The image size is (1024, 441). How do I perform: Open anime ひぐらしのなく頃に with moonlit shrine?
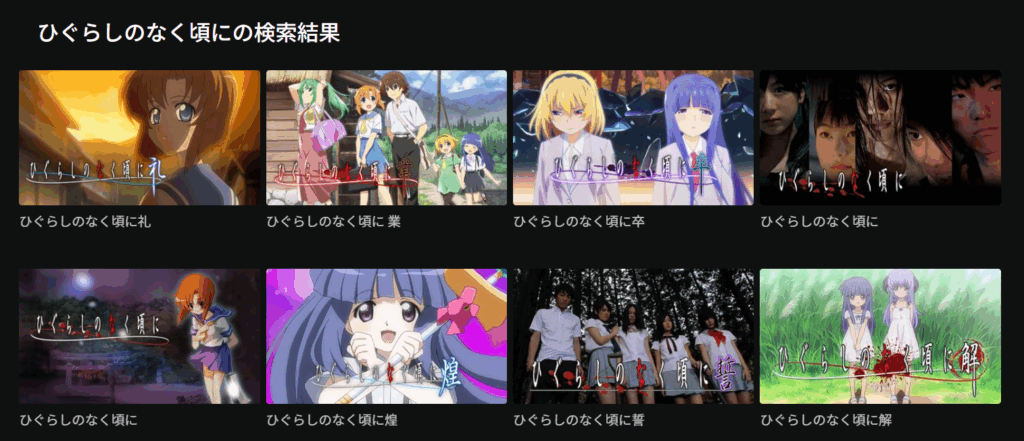[x=139, y=336]
